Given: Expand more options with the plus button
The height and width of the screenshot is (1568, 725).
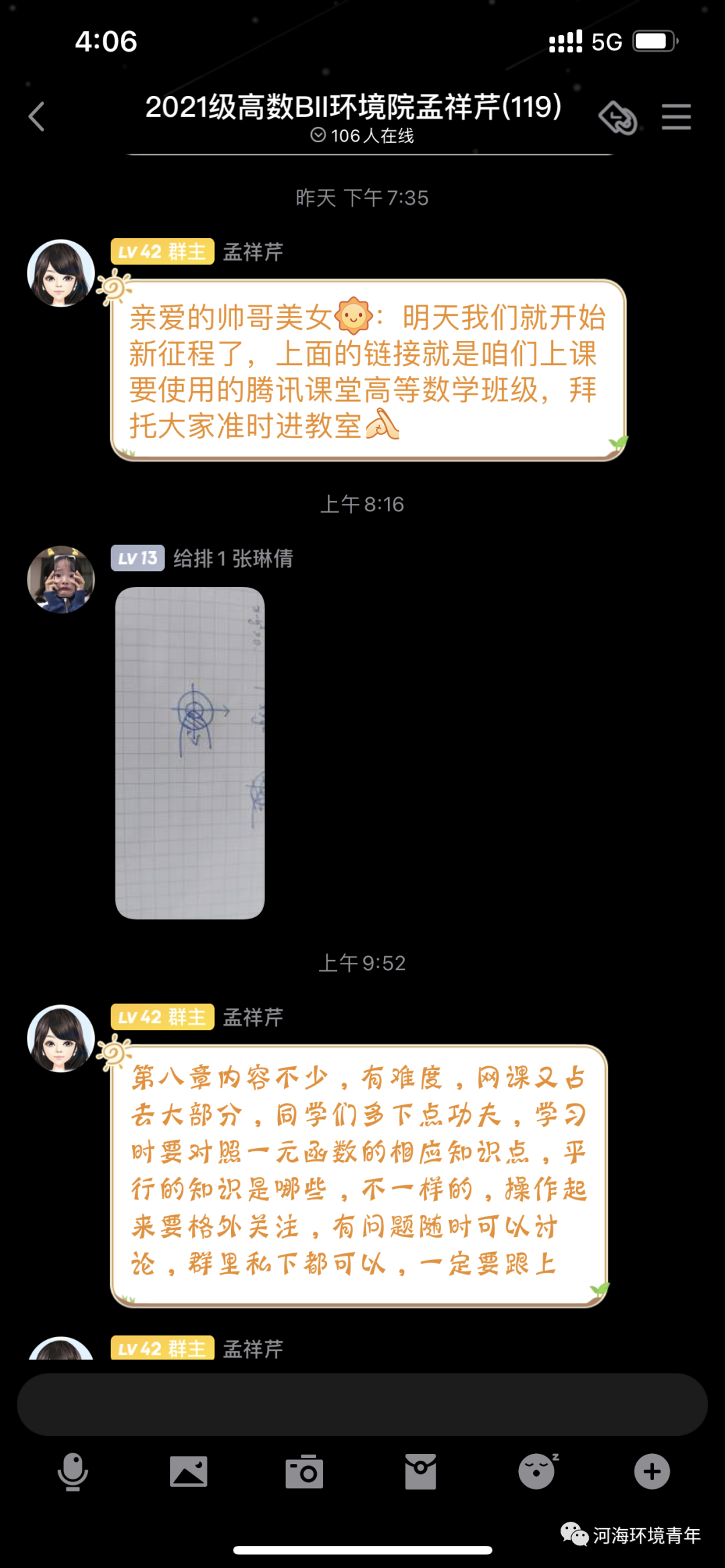Looking at the screenshot, I should (x=652, y=1471).
